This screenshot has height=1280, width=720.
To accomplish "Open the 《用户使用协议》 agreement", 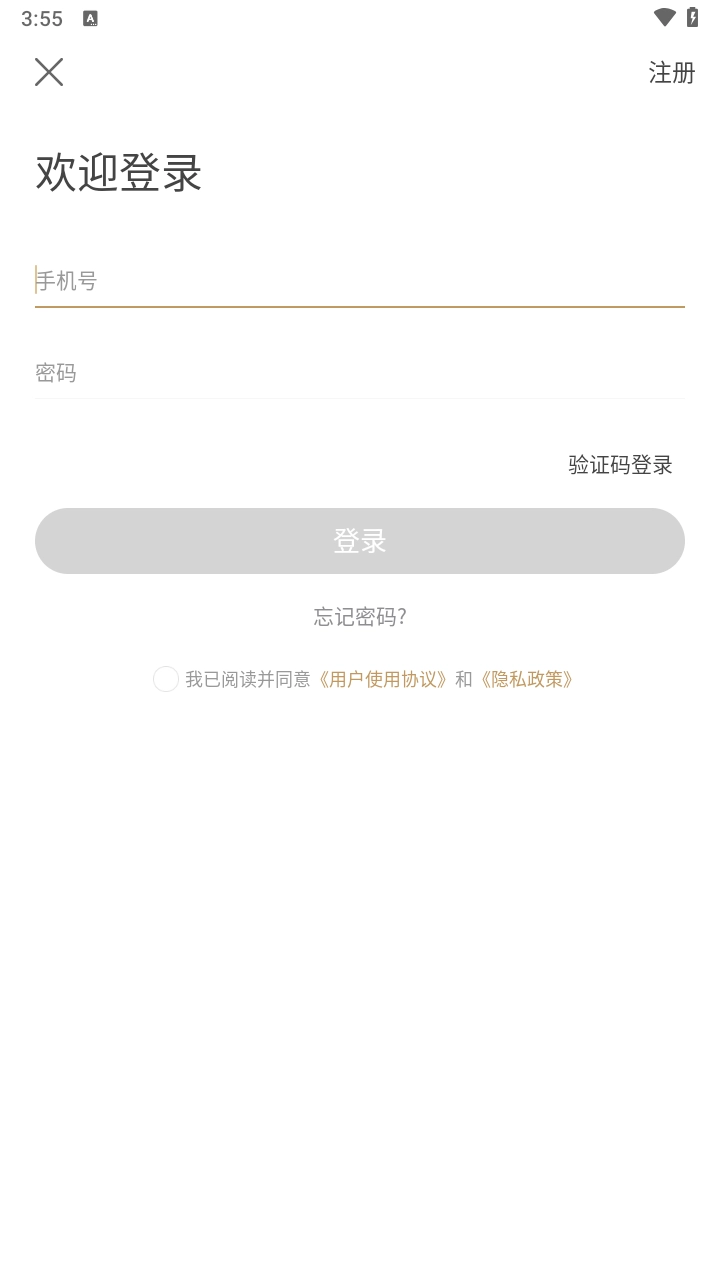I will 384,679.
